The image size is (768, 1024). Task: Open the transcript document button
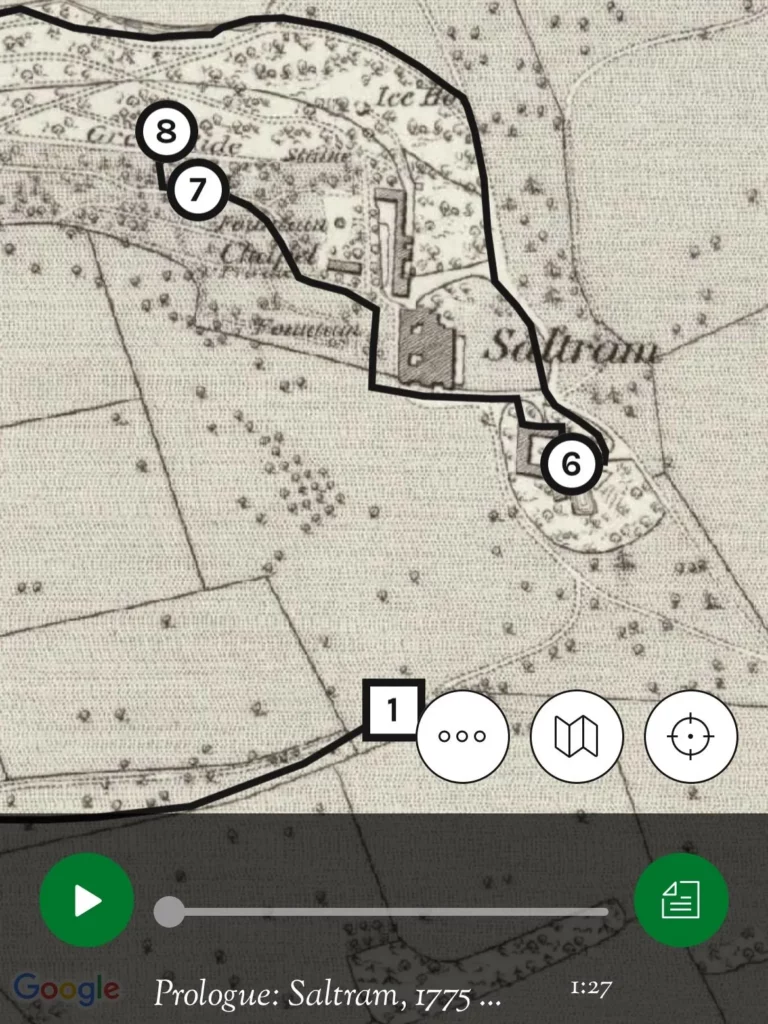pyautogui.click(x=681, y=900)
